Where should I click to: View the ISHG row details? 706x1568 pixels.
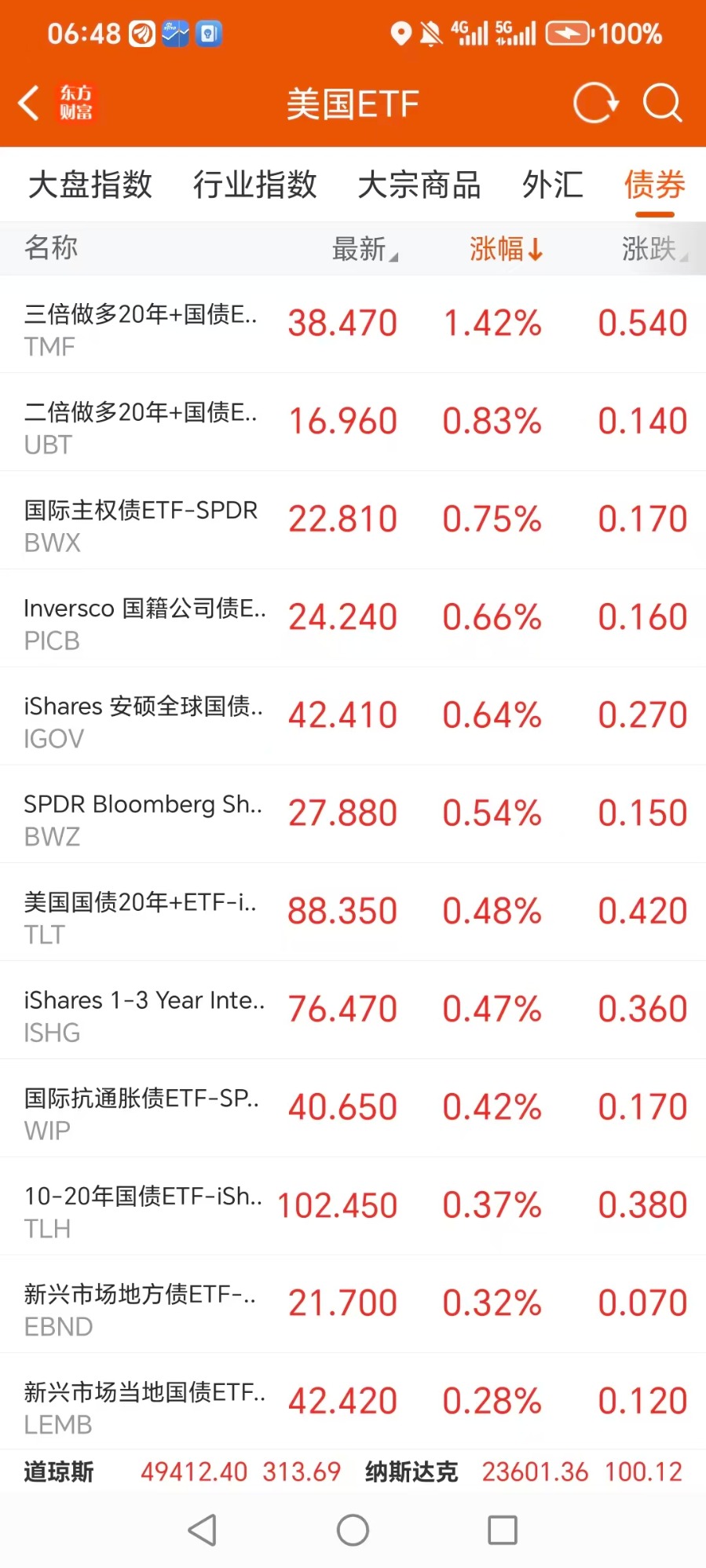353,1011
